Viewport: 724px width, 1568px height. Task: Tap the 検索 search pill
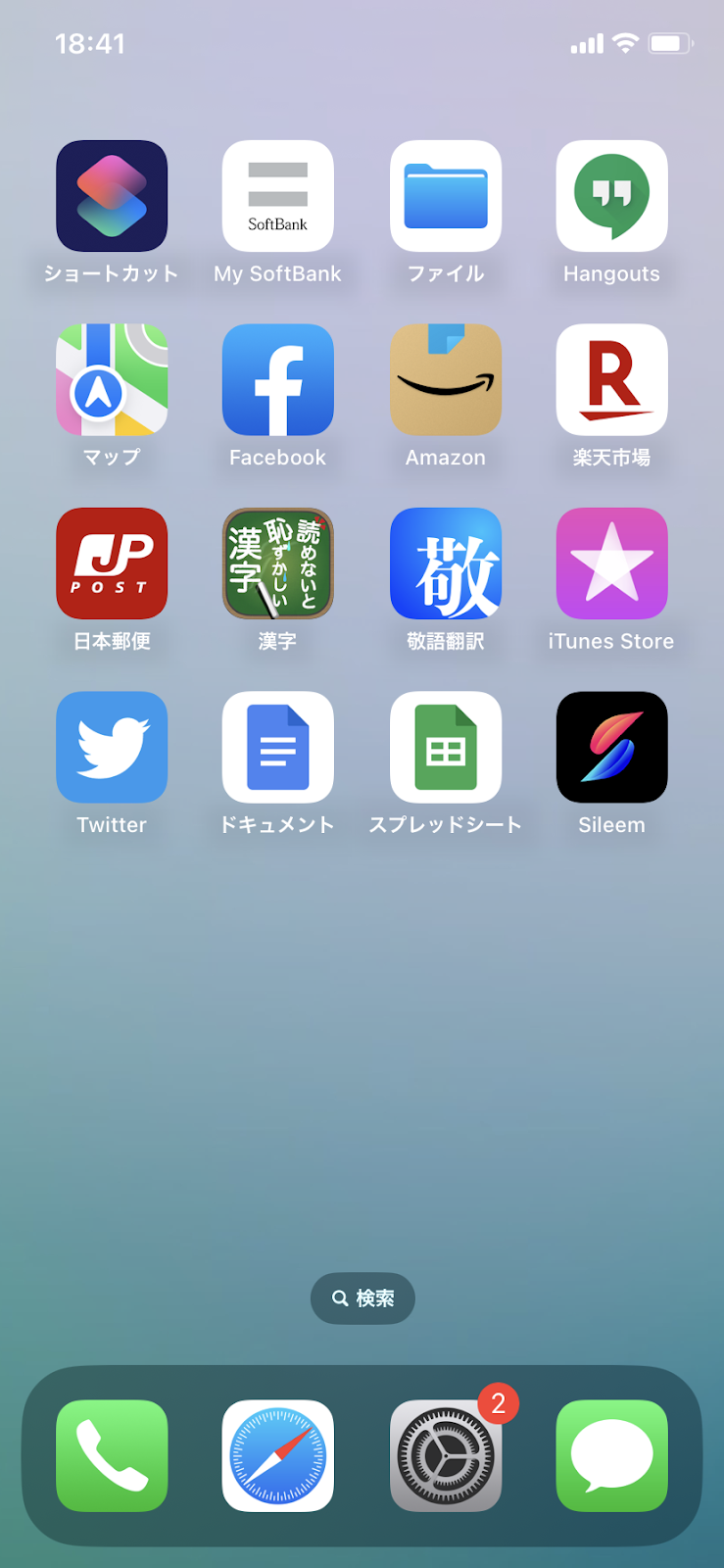point(362,1298)
